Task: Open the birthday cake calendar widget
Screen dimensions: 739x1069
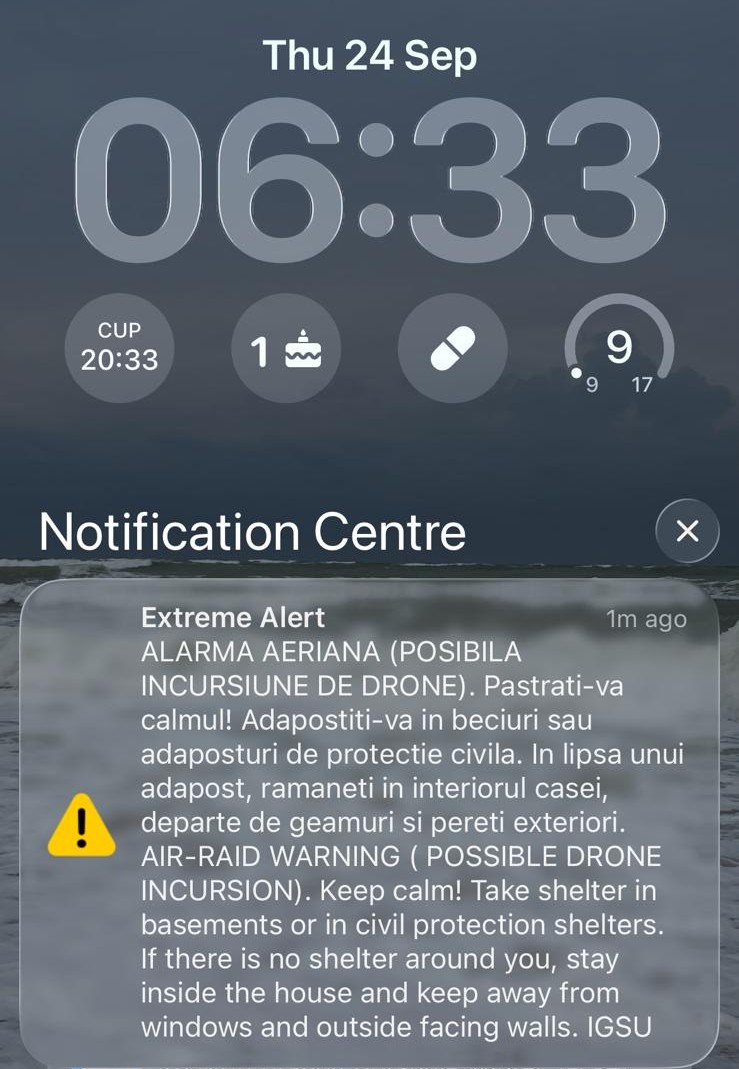Action: (286, 348)
